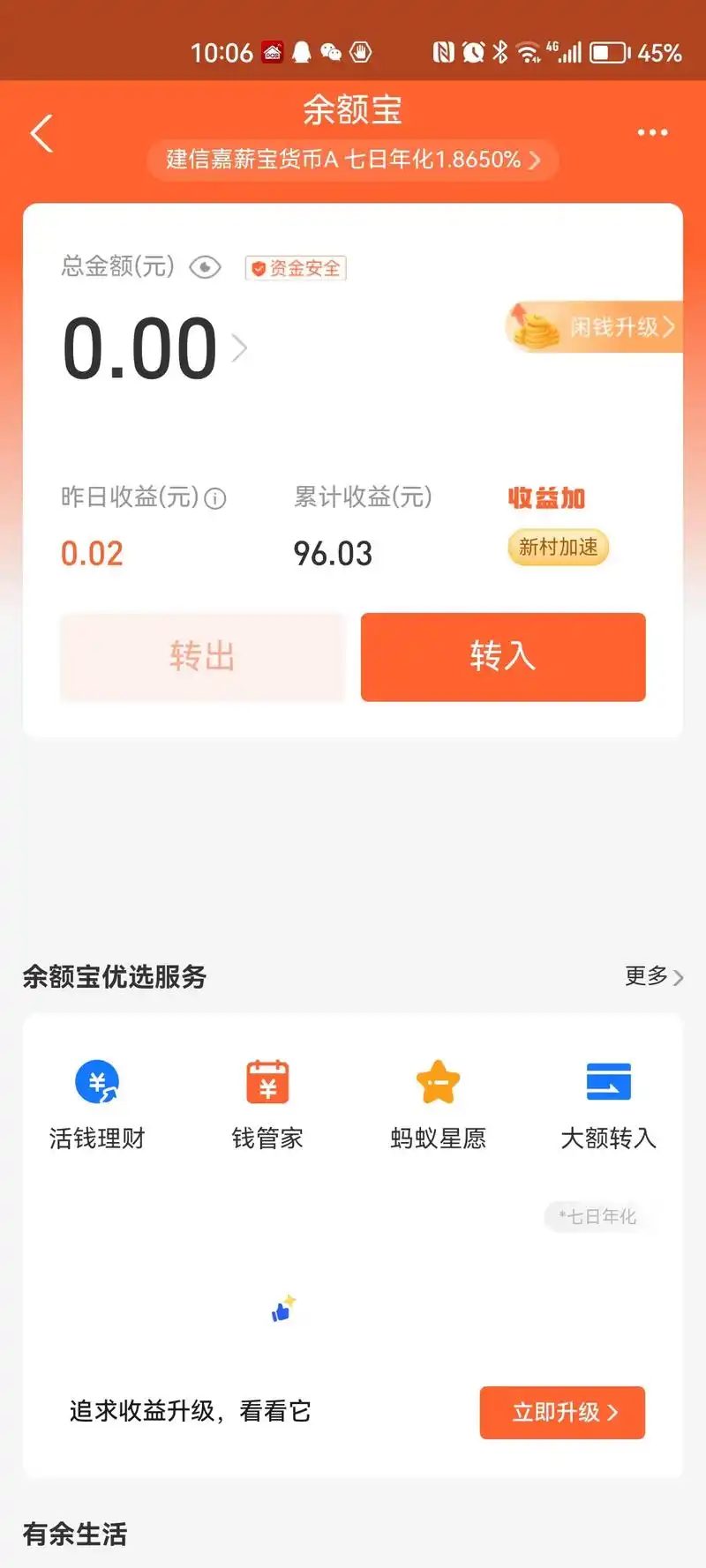
Task: Expand the 建信嘉薪宝货币A fund details
Action: pos(351,161)
